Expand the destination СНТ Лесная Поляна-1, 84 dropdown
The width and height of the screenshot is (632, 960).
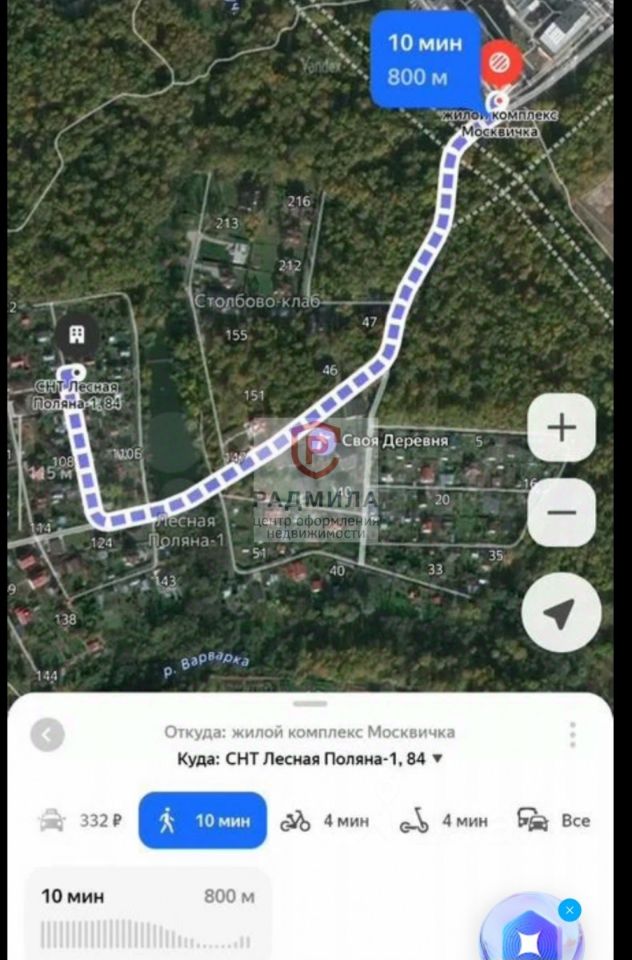click(436, 759)
